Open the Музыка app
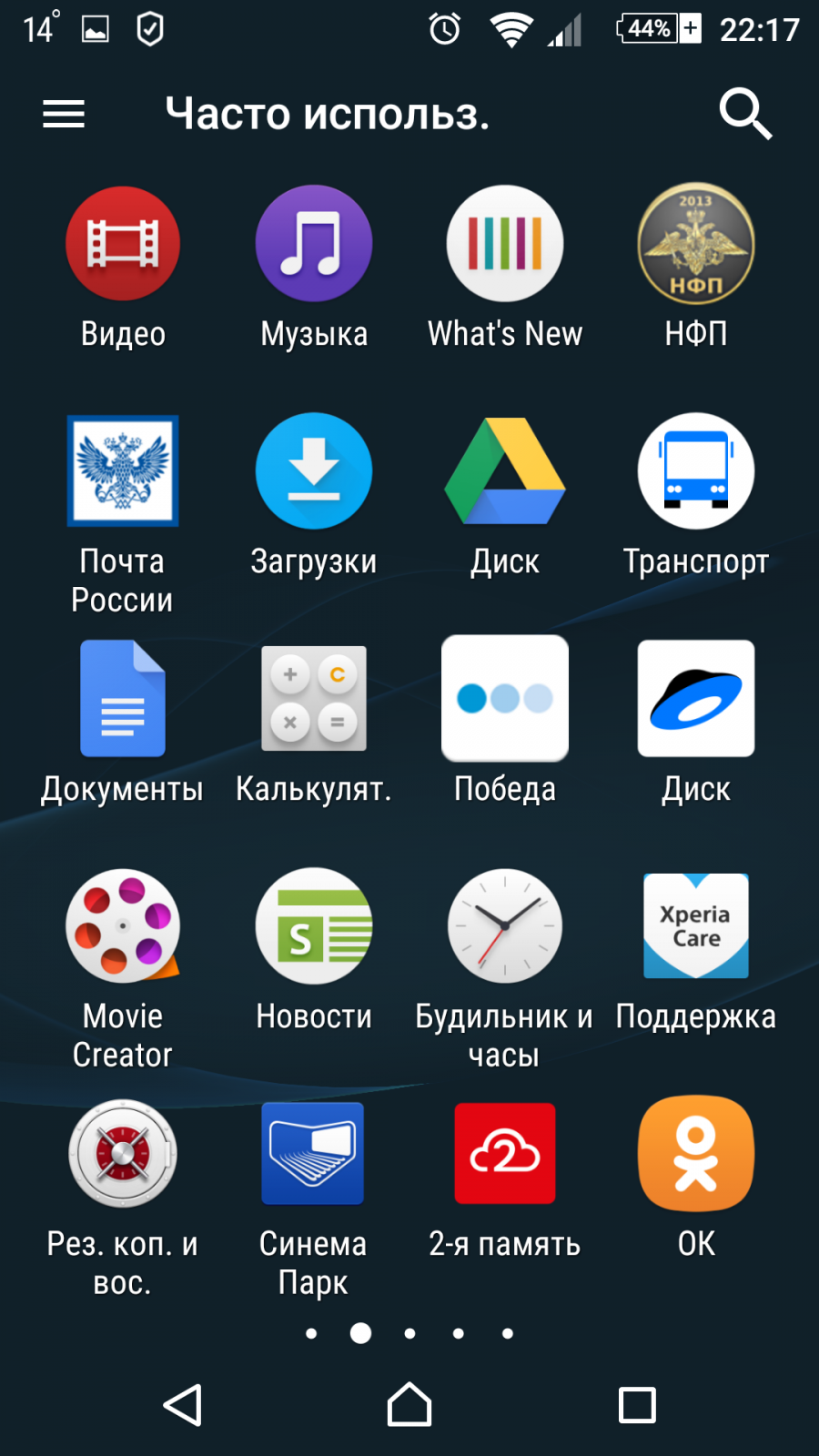 pyautogui.click(x=314, y=244)
